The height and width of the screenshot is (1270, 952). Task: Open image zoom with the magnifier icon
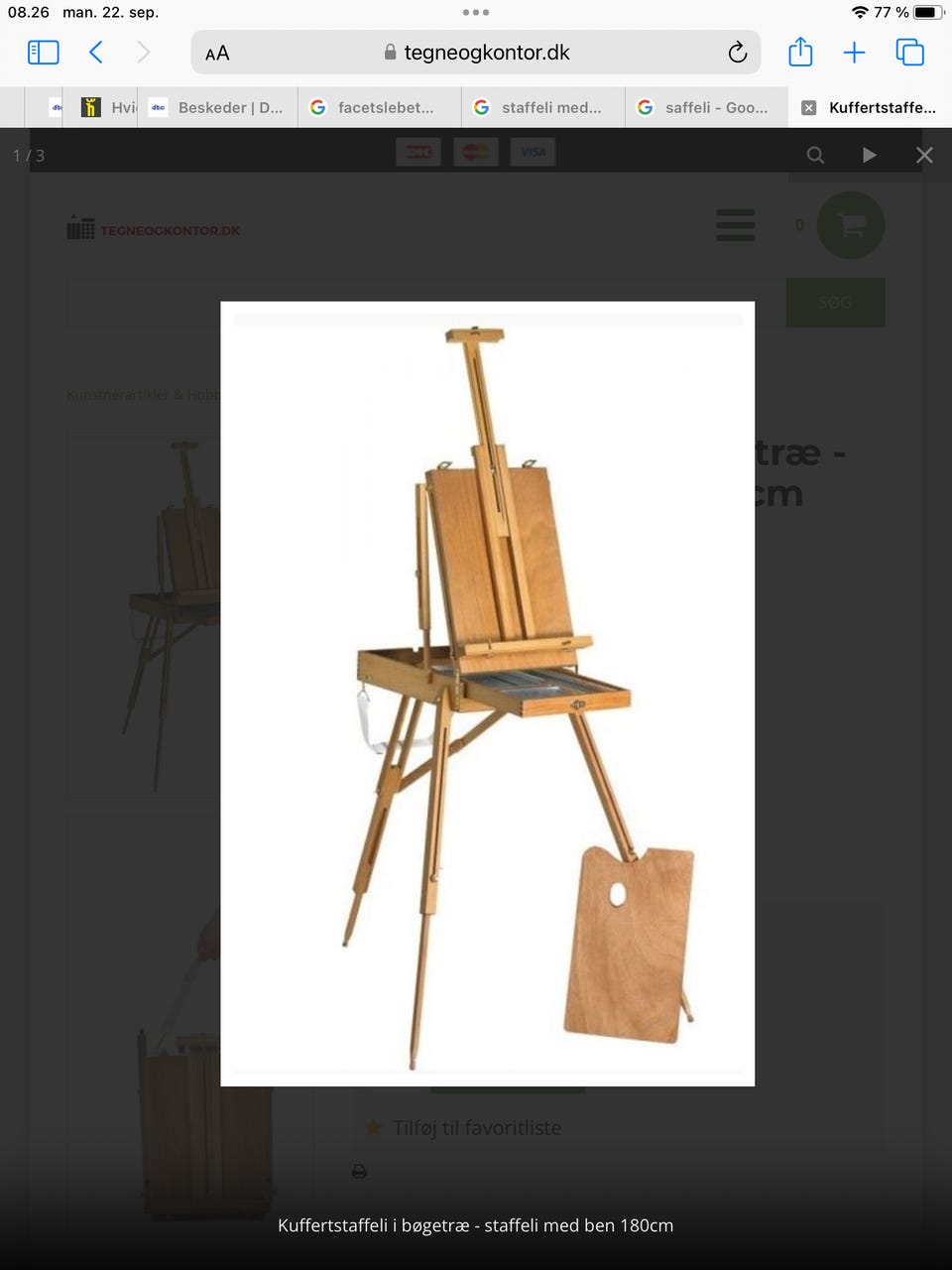point(814,155)
